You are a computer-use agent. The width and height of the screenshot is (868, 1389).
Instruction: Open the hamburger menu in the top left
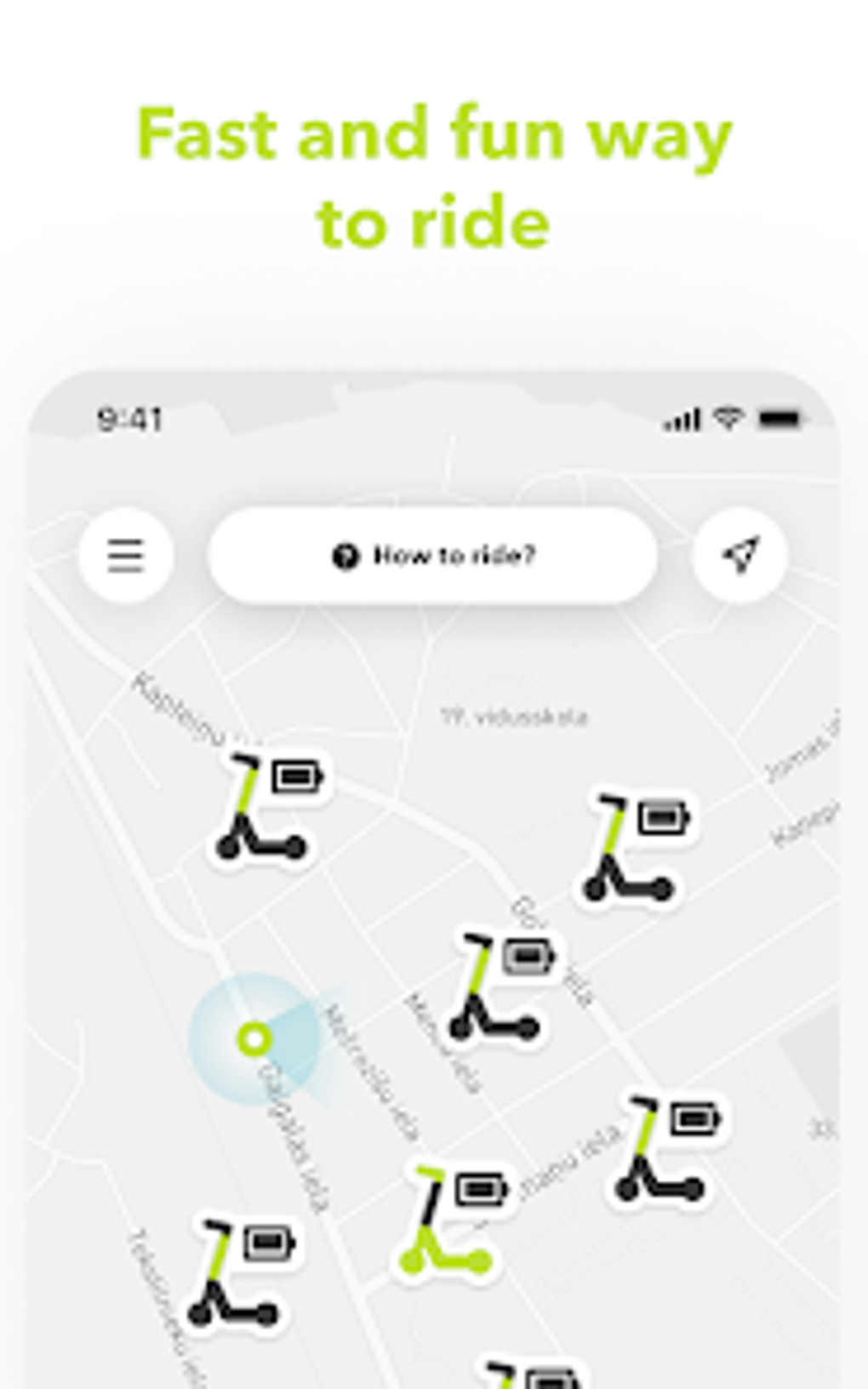[x=126, y=555]
